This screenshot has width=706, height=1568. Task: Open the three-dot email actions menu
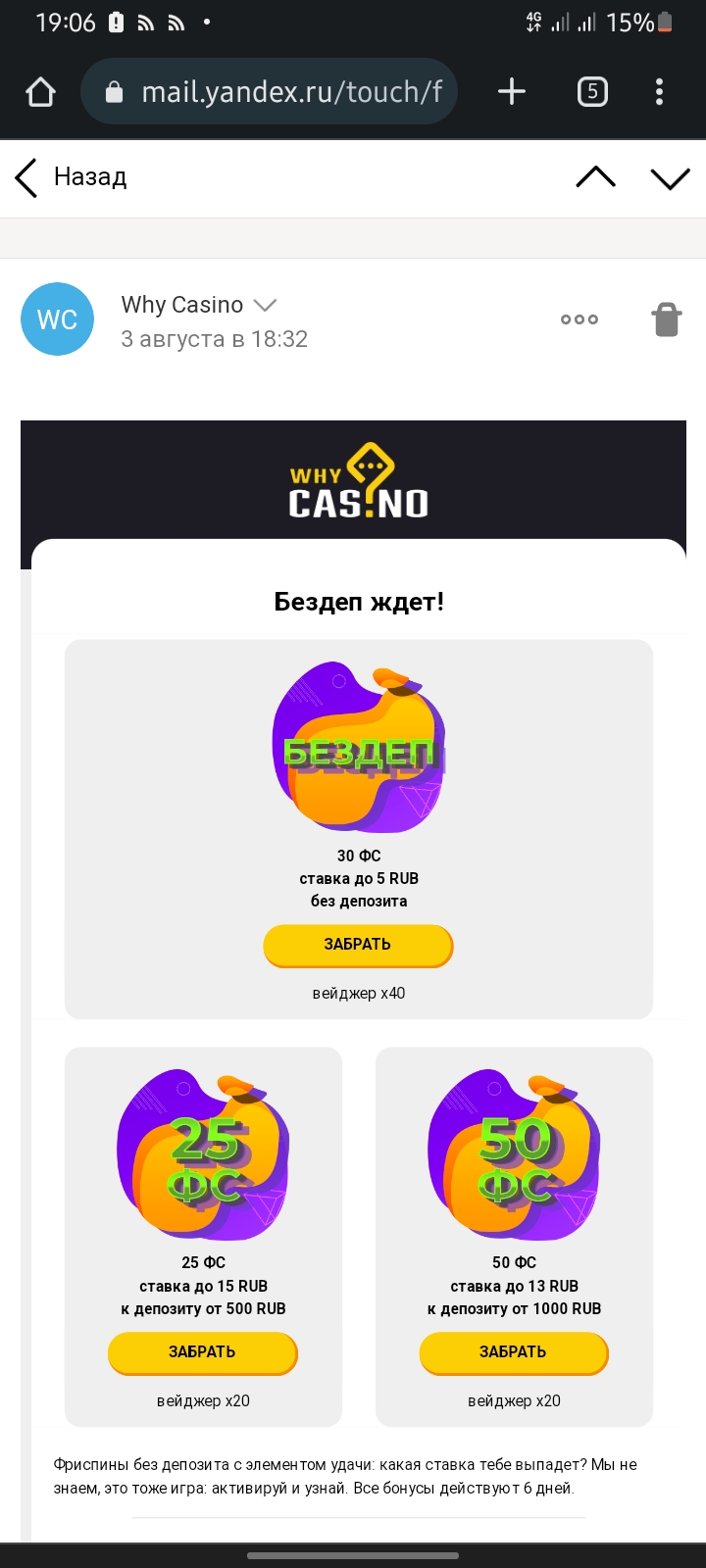point(579,319)
